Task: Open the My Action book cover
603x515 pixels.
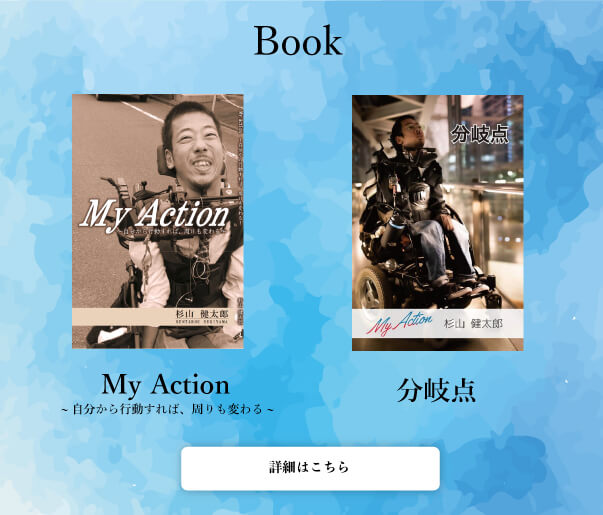Action: (158, 221)
